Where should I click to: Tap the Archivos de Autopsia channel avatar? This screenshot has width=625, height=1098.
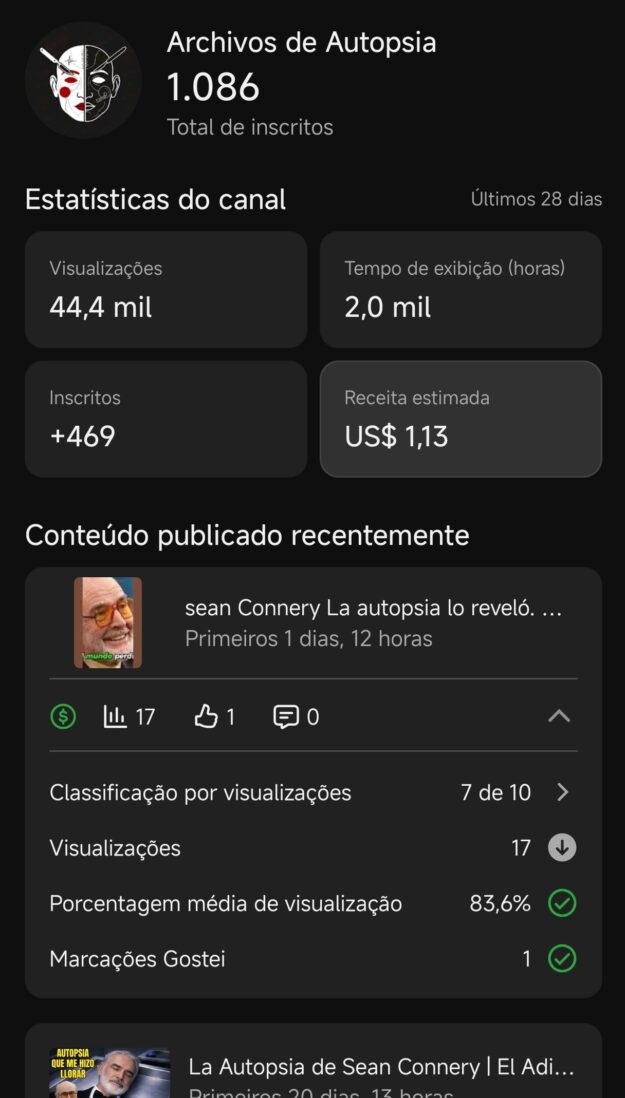(x=83, y=80)
